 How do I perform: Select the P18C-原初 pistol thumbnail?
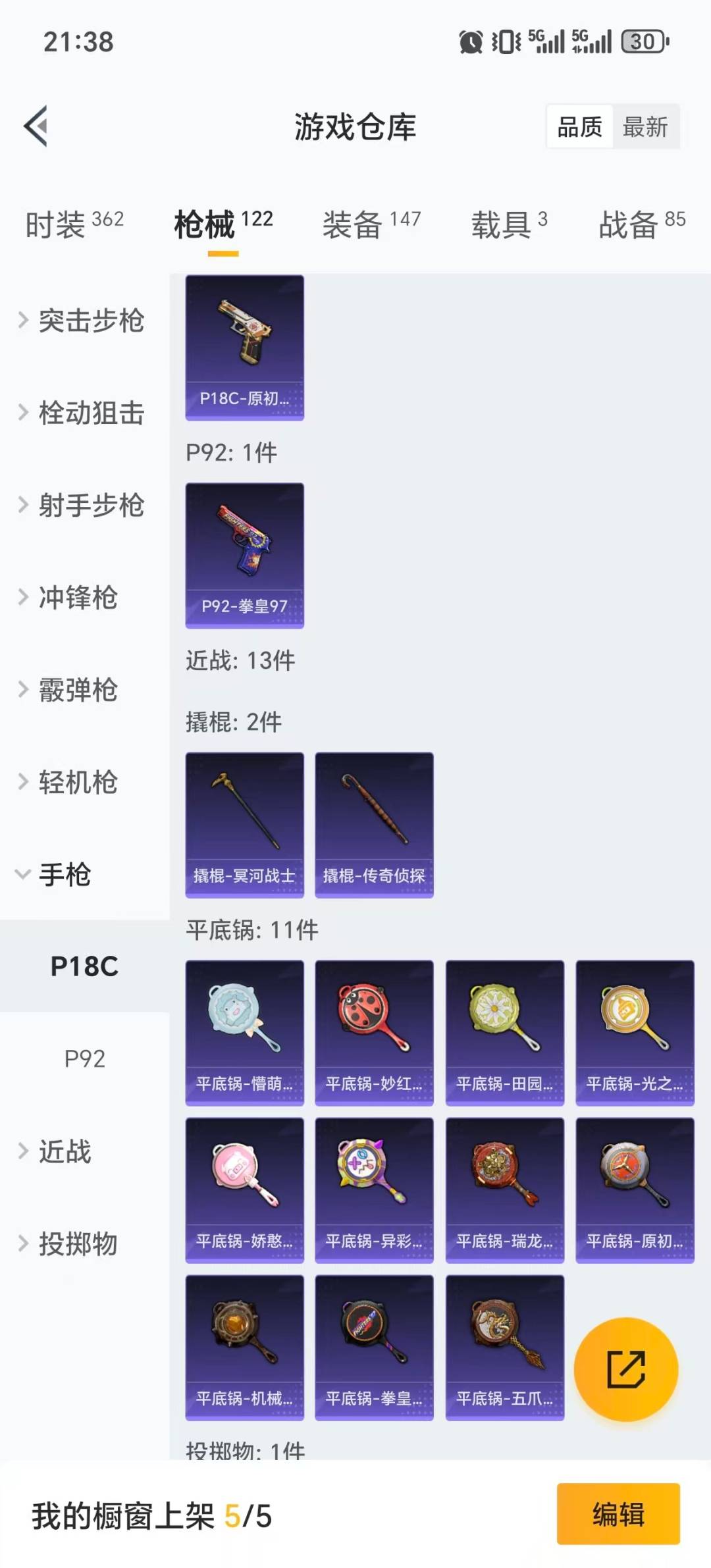[x=244, y=348]
